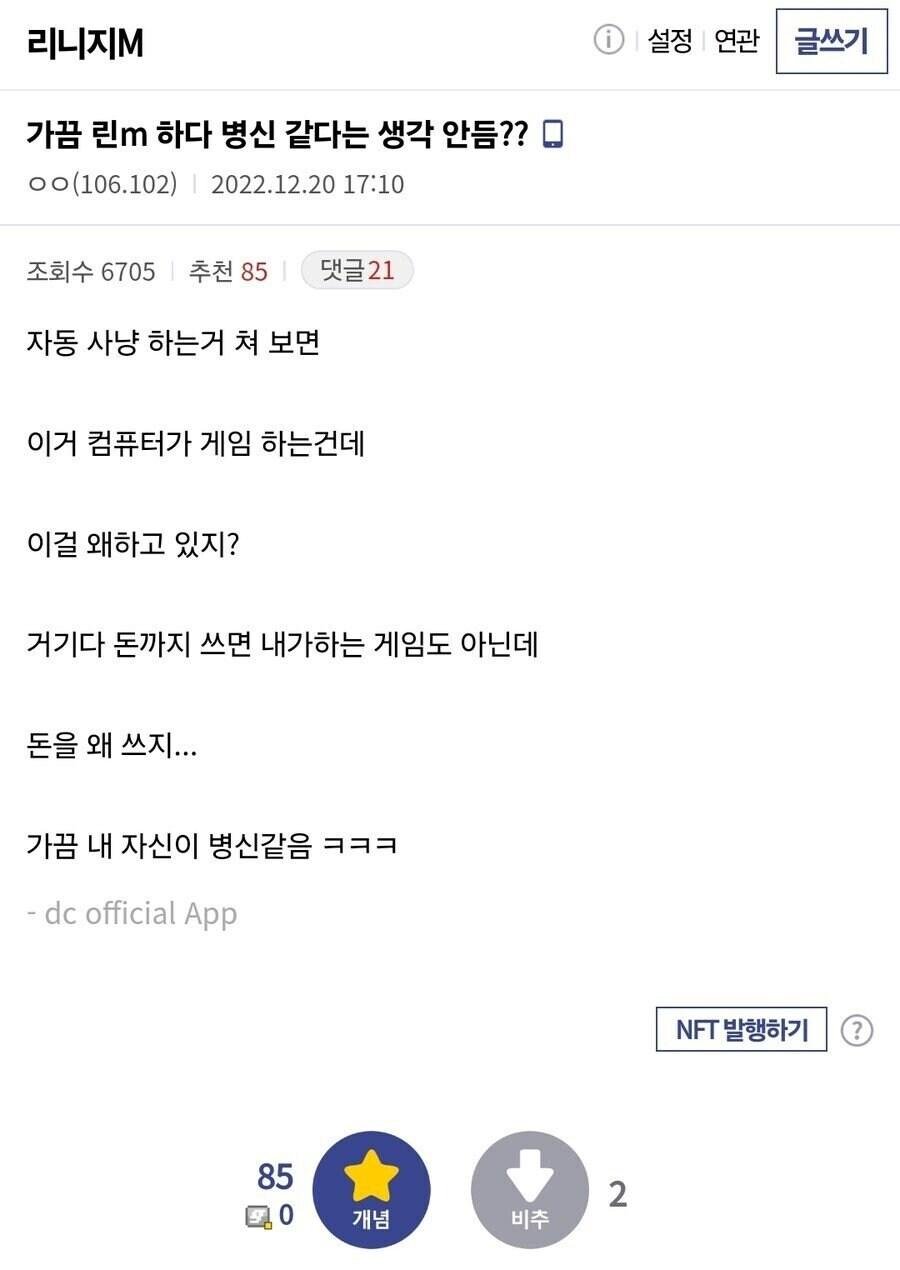Viewport: 900px width, 1270px height.
Task: Open the NFT help question mark
Action: 856,1030
